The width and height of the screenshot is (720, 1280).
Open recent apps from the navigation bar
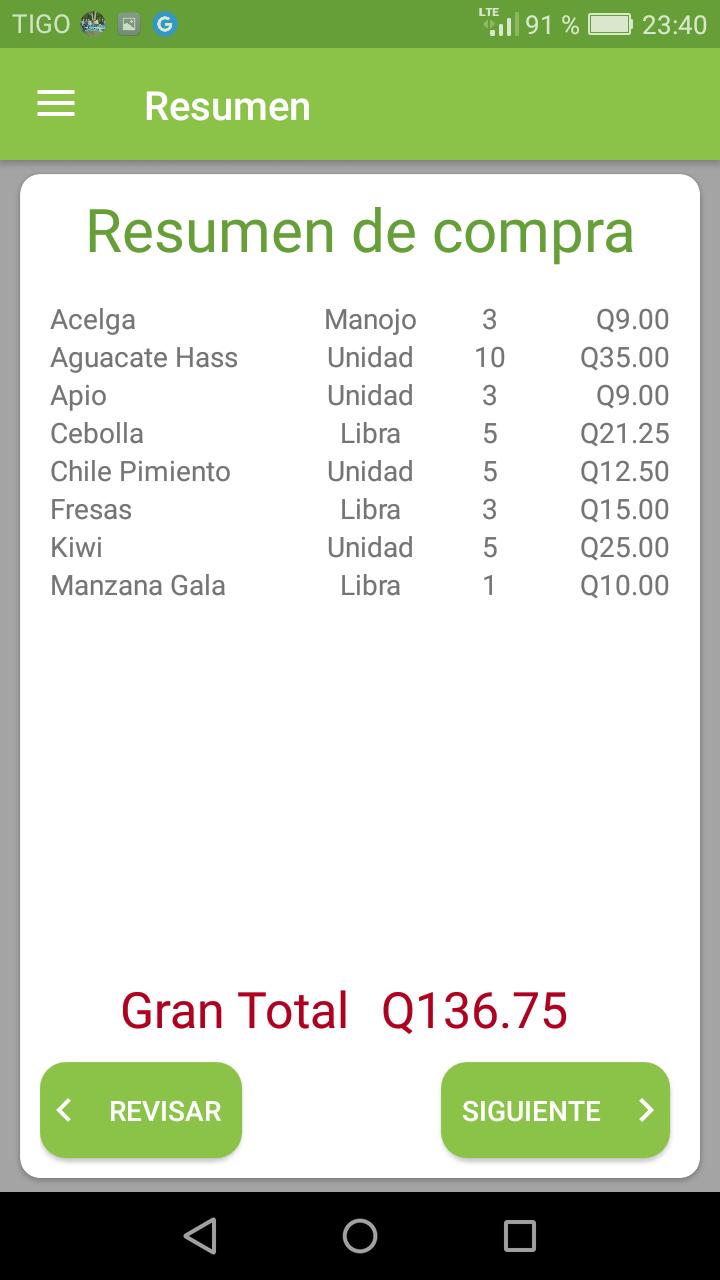(x=519, y=1236)
